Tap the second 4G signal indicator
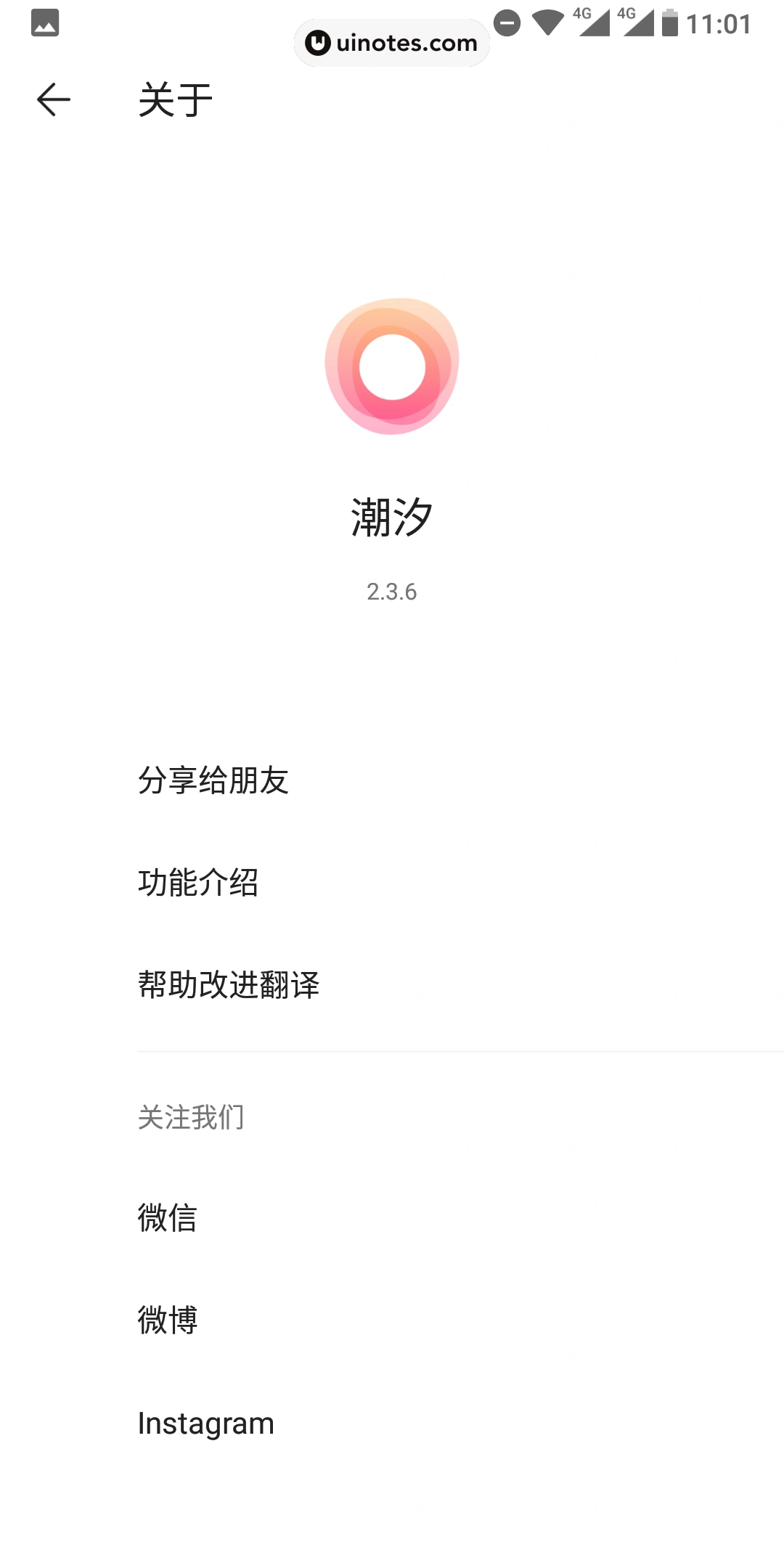This screenshot has height=1568, width=784. [639, 22]
